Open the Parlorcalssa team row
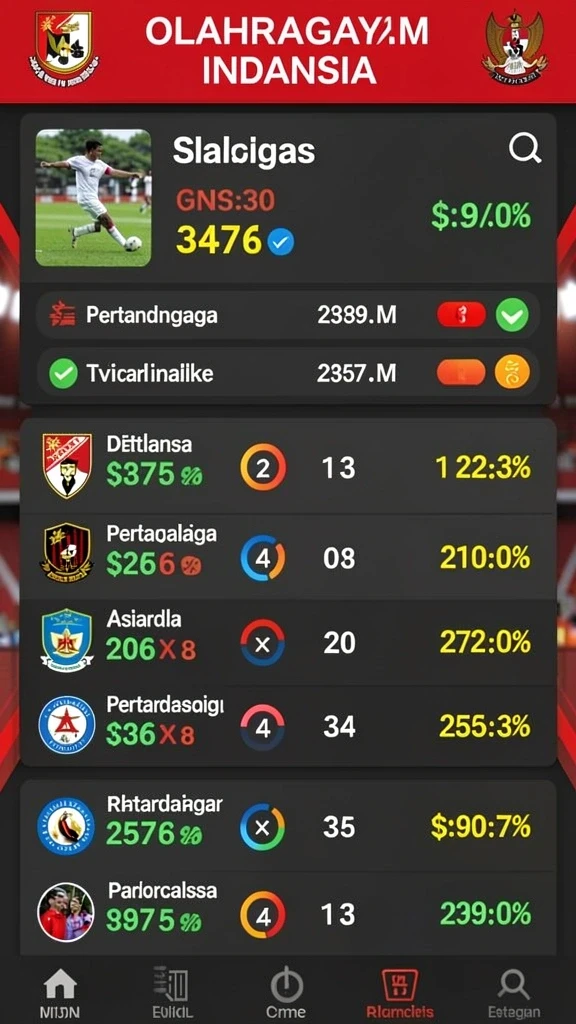This screenshot has width=576, height=1024. tap(288, 913)
